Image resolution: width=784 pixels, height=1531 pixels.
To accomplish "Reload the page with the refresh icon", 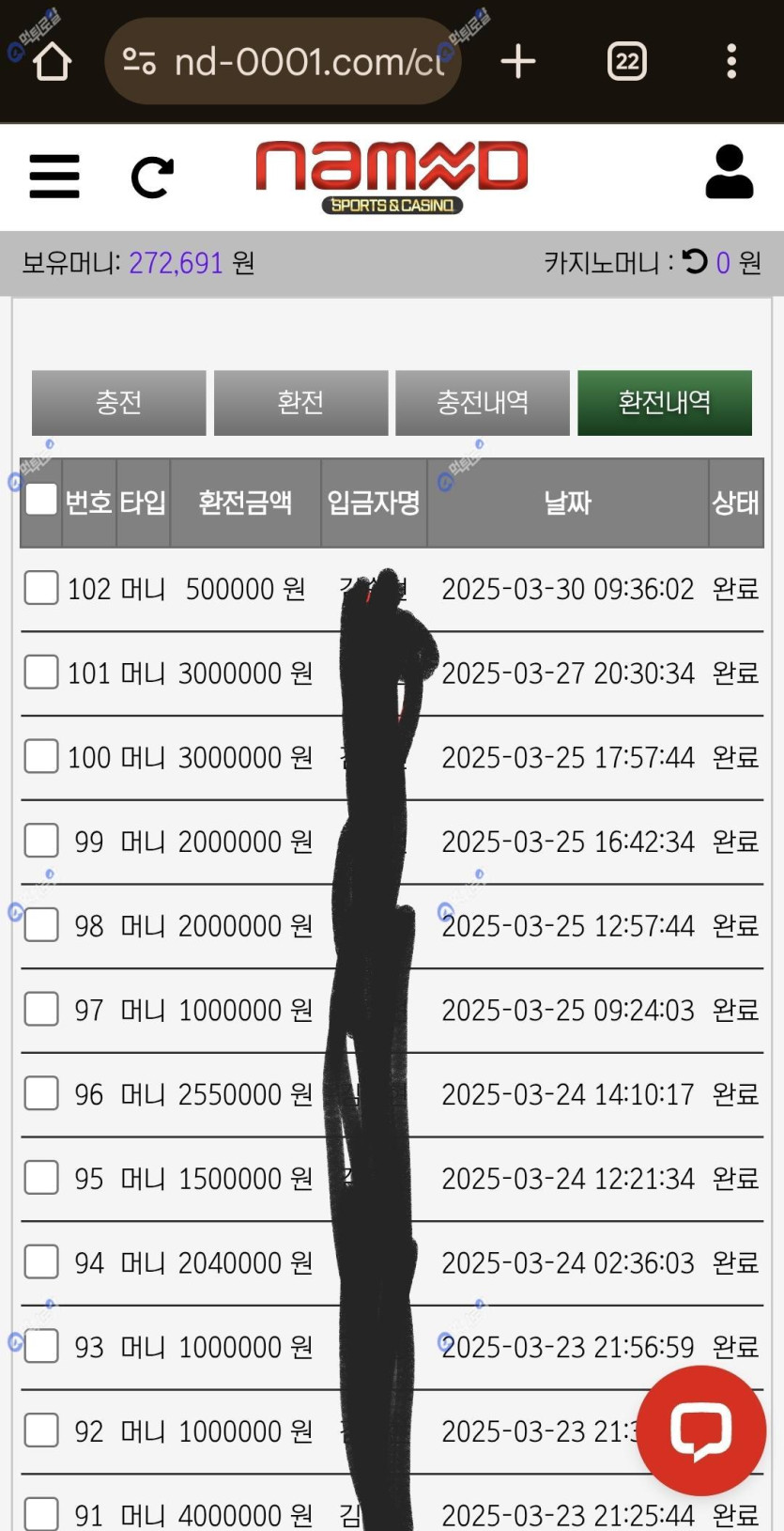I will coord(152,177).
